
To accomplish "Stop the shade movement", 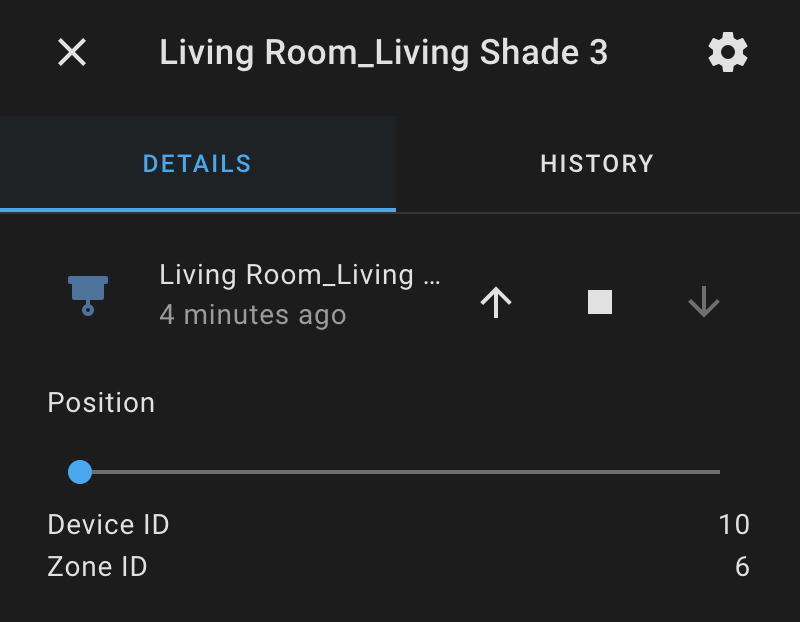I will [600, 302].
